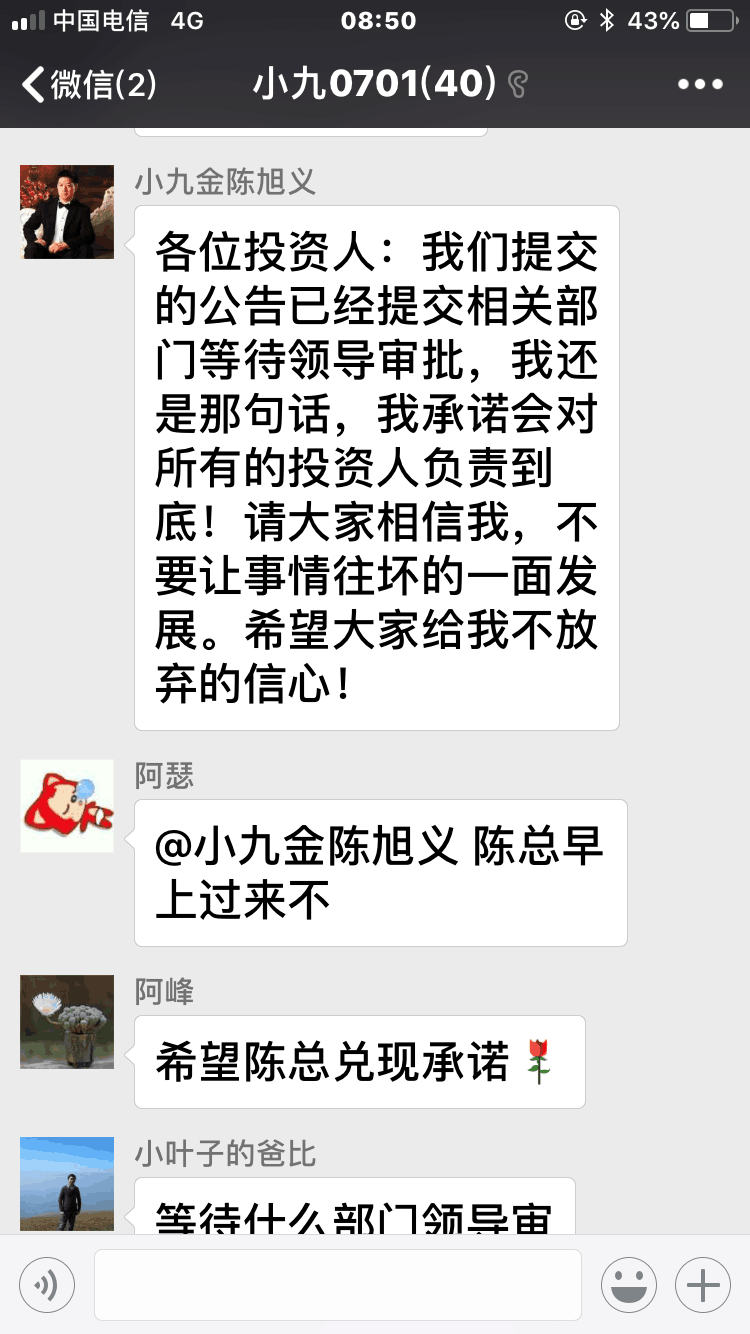The image size is (750, 1334).
Task: Open 阿瑟's profile picture
Action: click(x=67, y=806)
